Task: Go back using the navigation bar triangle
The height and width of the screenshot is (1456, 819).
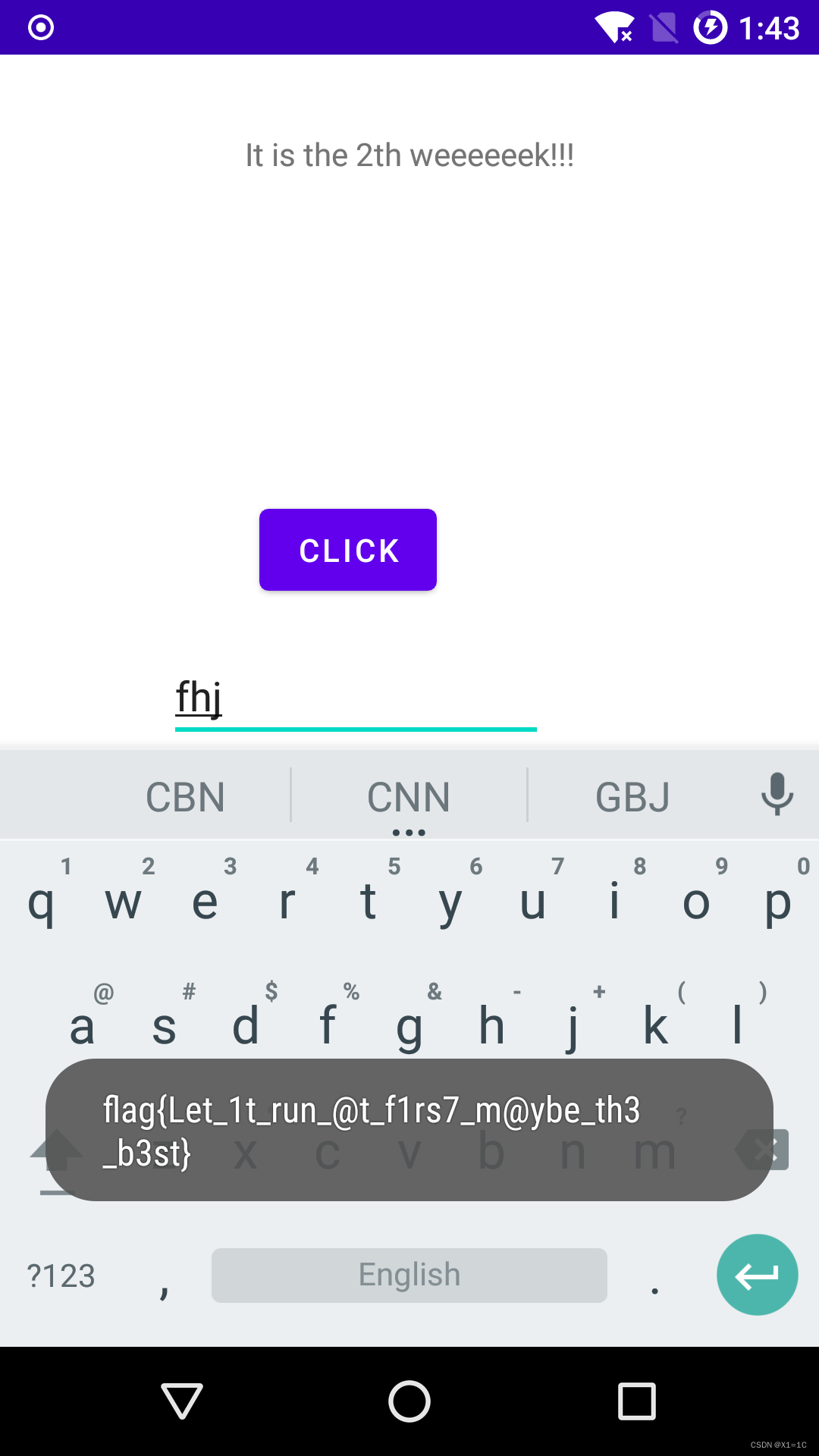Action: click(182, 1401)
